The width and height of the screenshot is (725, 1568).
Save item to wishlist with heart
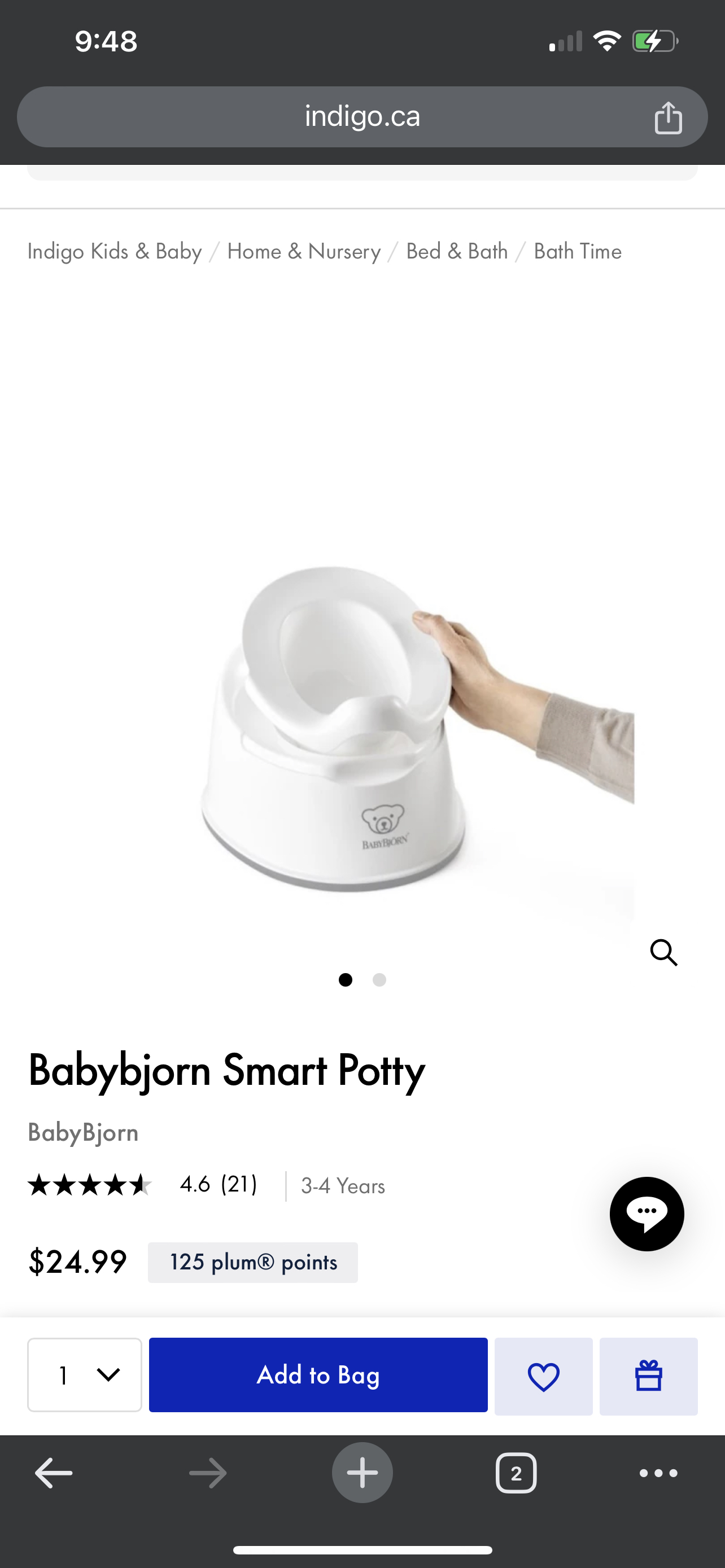tap(543, 1376)
